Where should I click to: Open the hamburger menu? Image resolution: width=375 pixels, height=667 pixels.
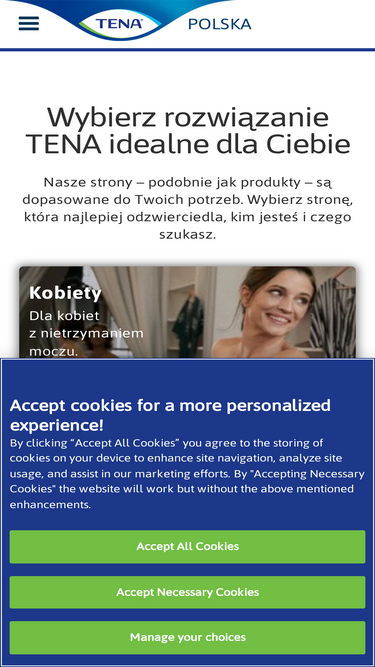point(28,23)
